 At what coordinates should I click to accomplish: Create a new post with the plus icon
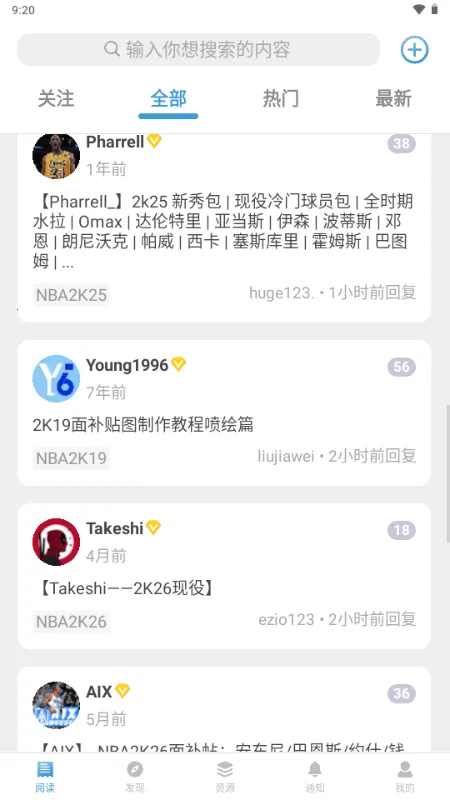click(414, 49)
